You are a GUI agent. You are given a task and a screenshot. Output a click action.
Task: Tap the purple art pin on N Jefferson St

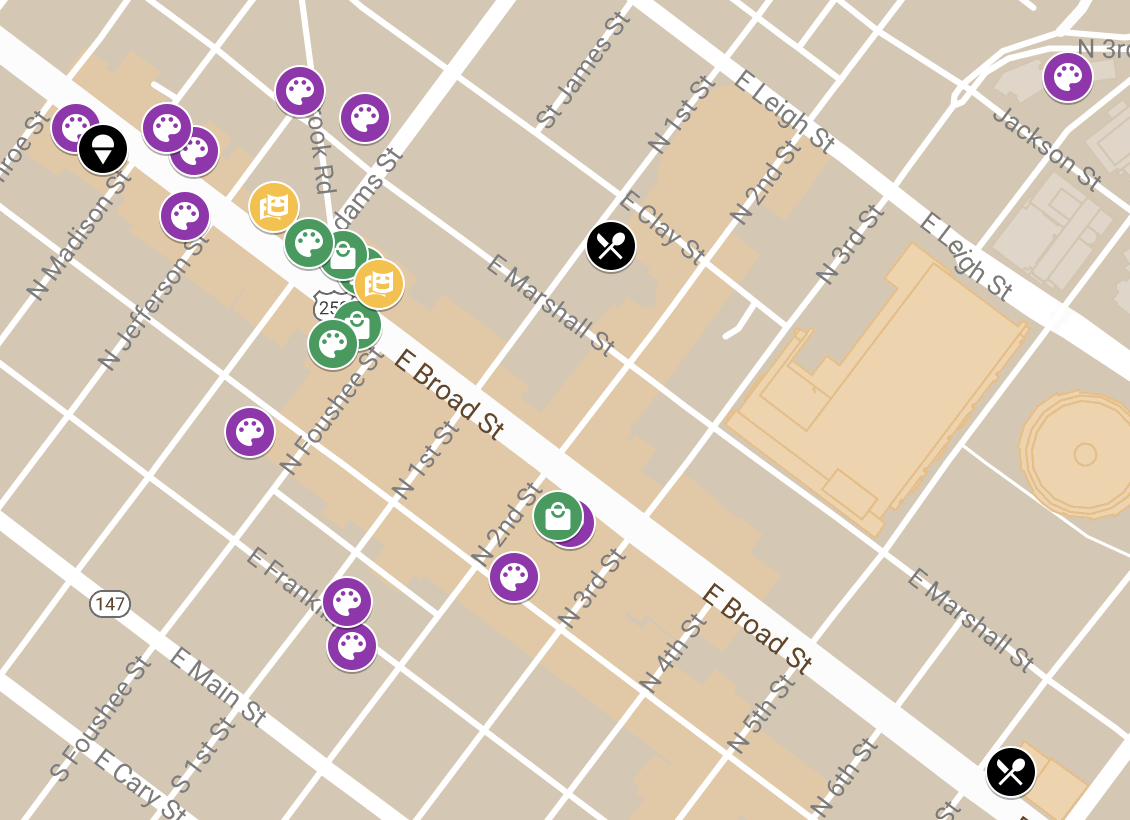[185, 216]
